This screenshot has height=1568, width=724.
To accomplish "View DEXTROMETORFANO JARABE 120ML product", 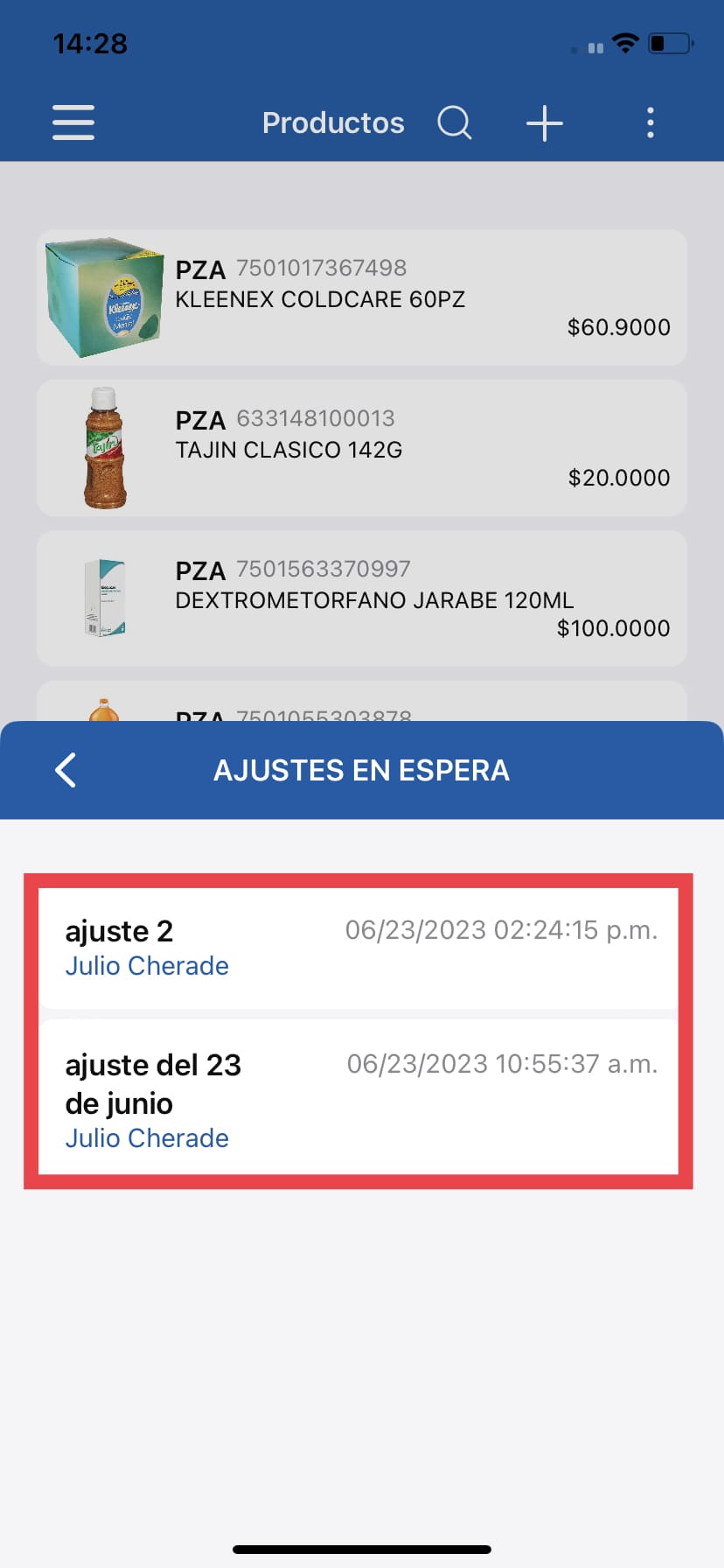I will click(x=361, y=598).
